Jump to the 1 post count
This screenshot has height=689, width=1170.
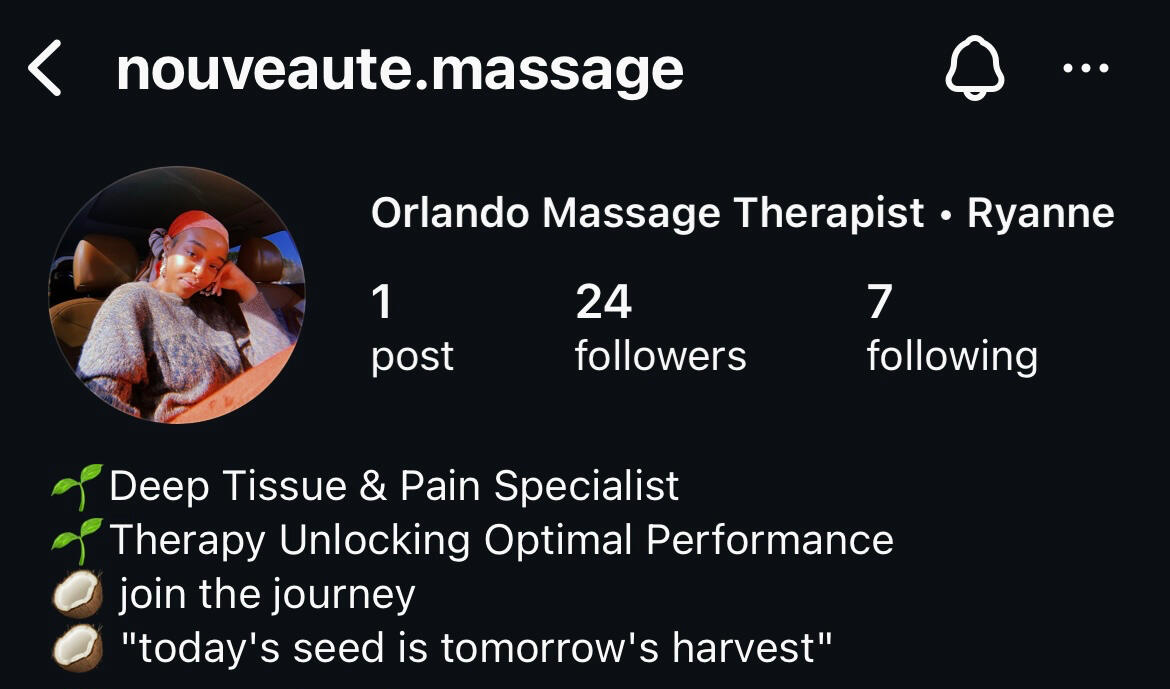(411, 329)
